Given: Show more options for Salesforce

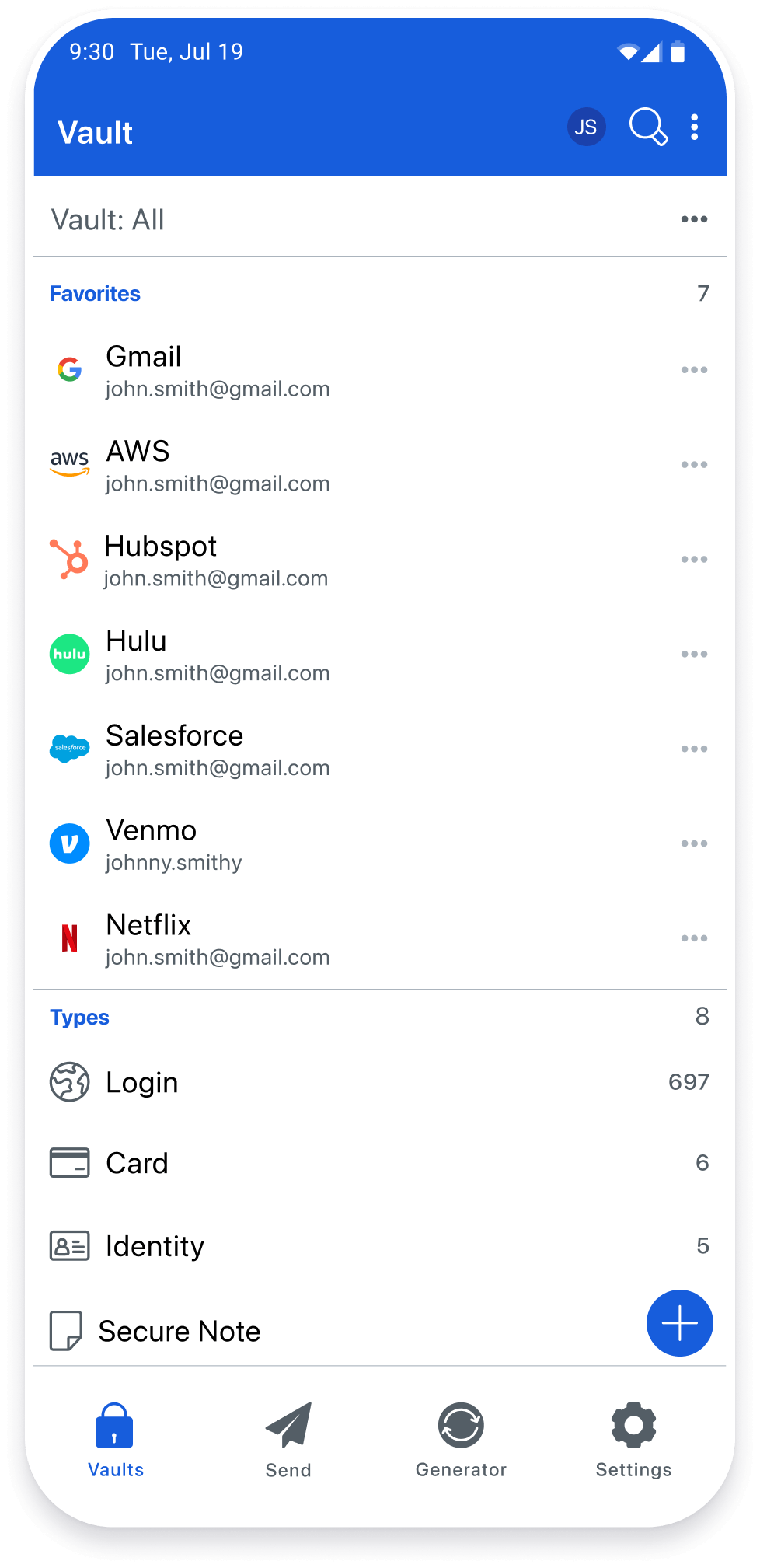Looking at the screenshot, I should 694,749.
